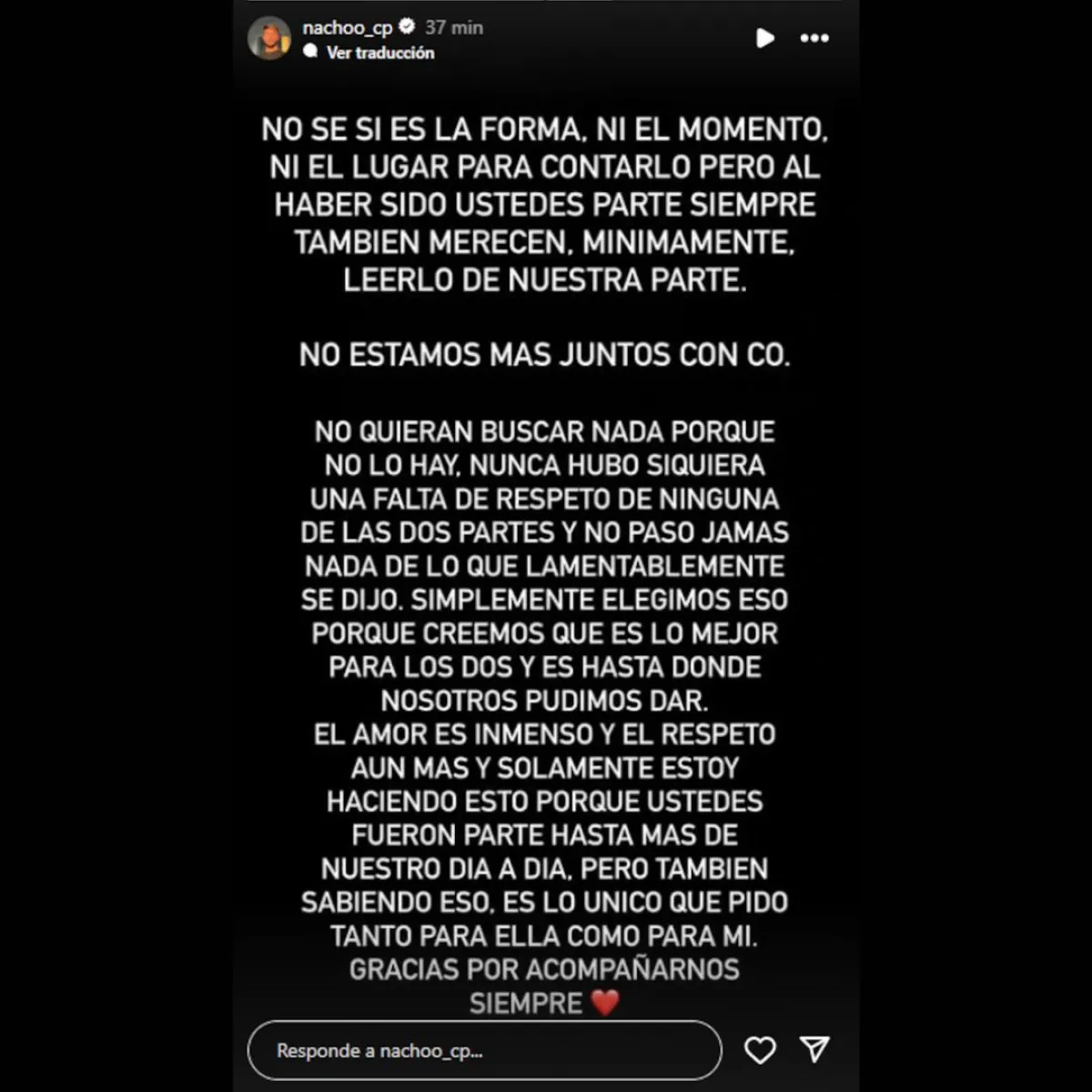Like this story with the heart
1092x1092 pixels.
[760, 1050]
